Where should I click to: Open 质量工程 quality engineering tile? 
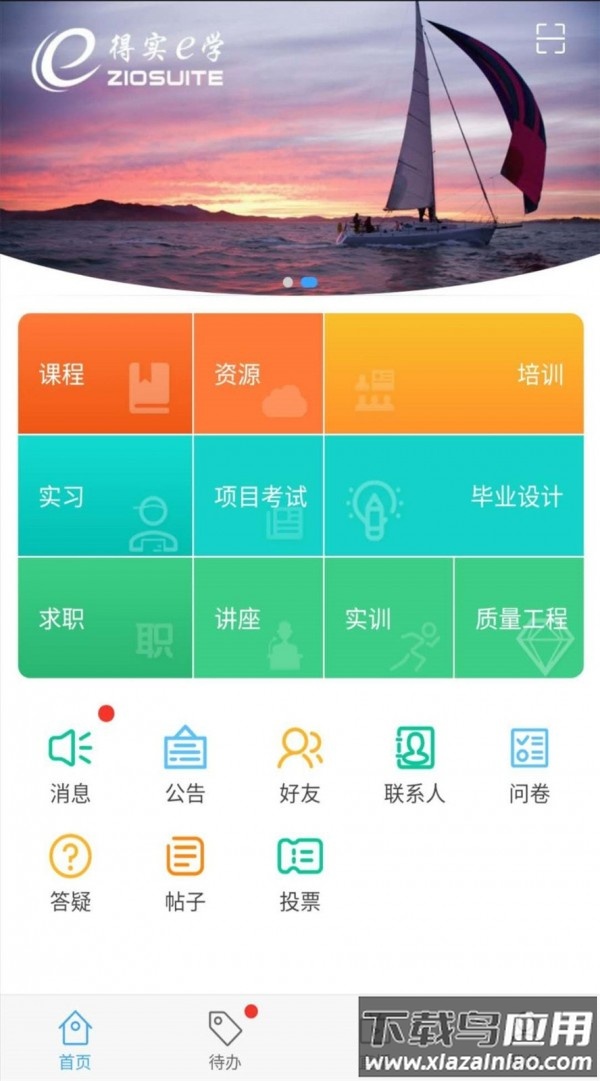[519, 618]
